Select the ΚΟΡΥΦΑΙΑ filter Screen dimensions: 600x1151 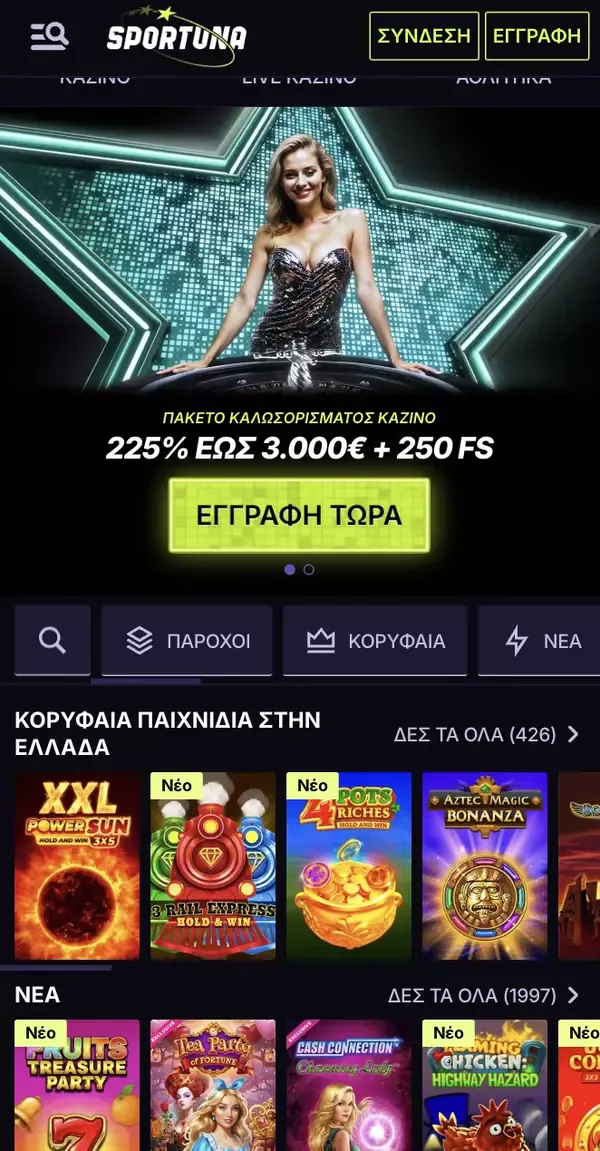pyautogui.click(x=375, y=640)
